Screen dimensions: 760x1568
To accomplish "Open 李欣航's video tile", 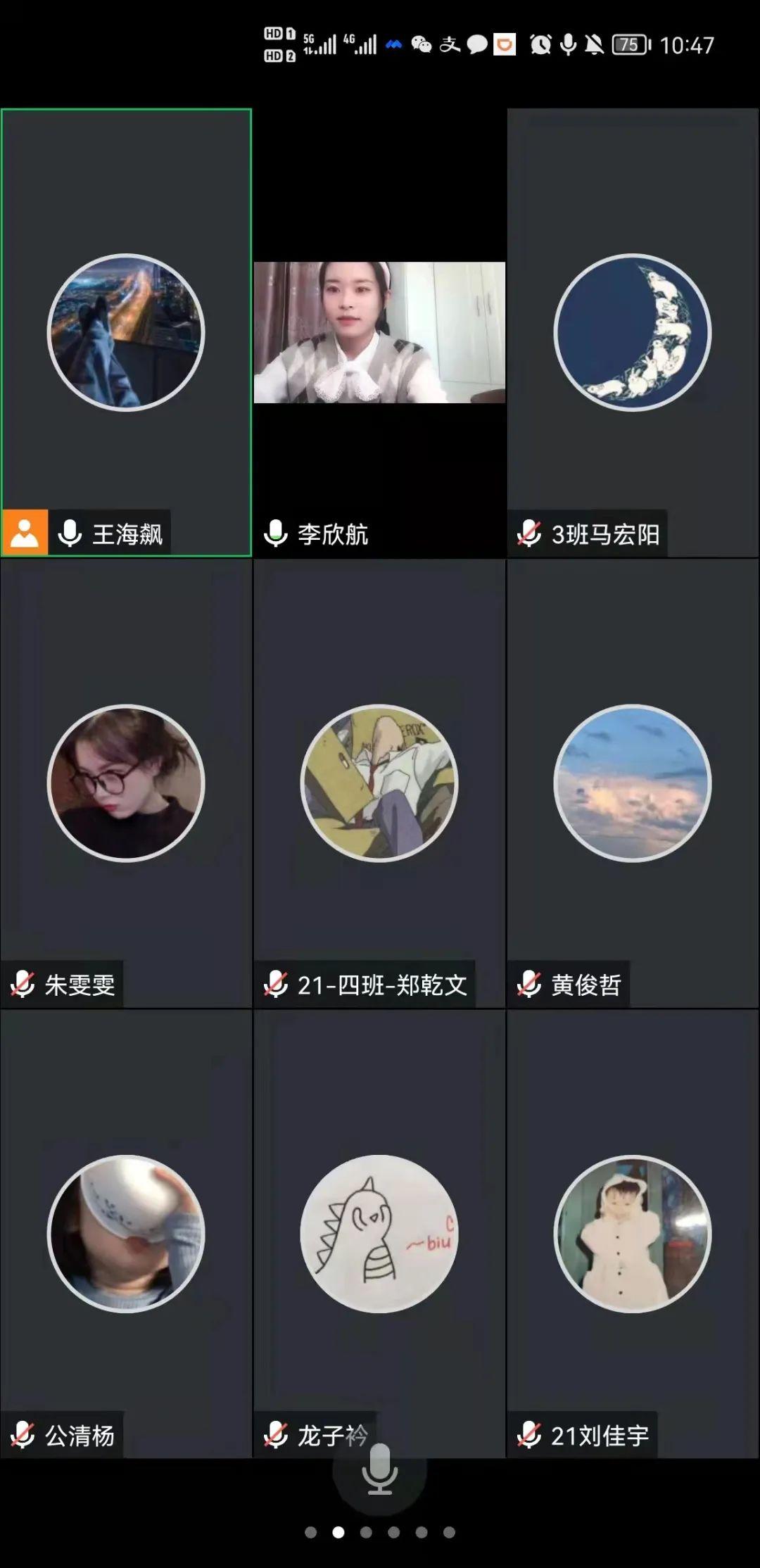I will (379, 332).
